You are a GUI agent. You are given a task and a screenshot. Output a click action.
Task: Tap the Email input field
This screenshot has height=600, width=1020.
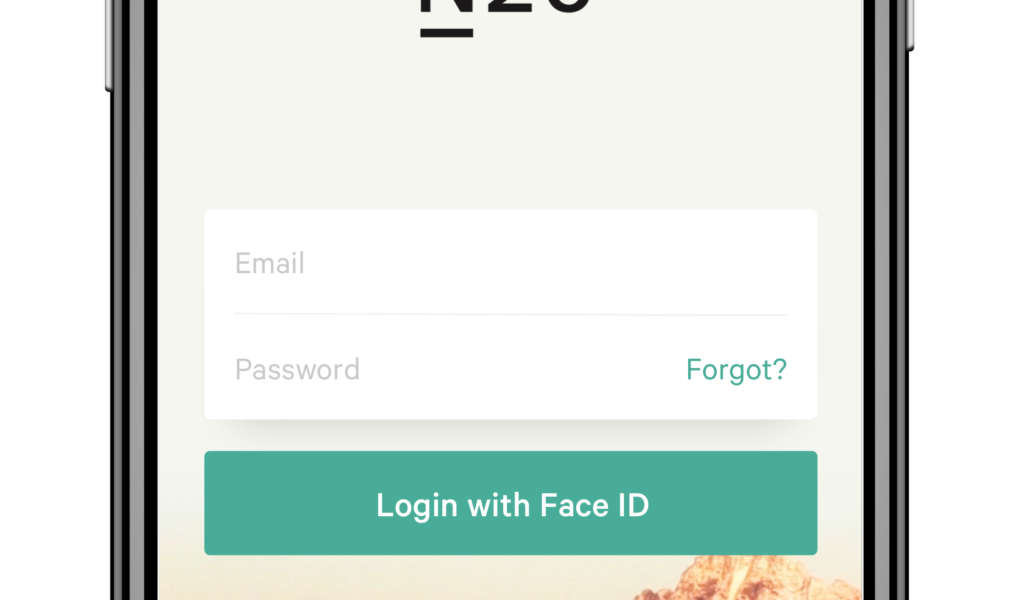pos(510,264)
